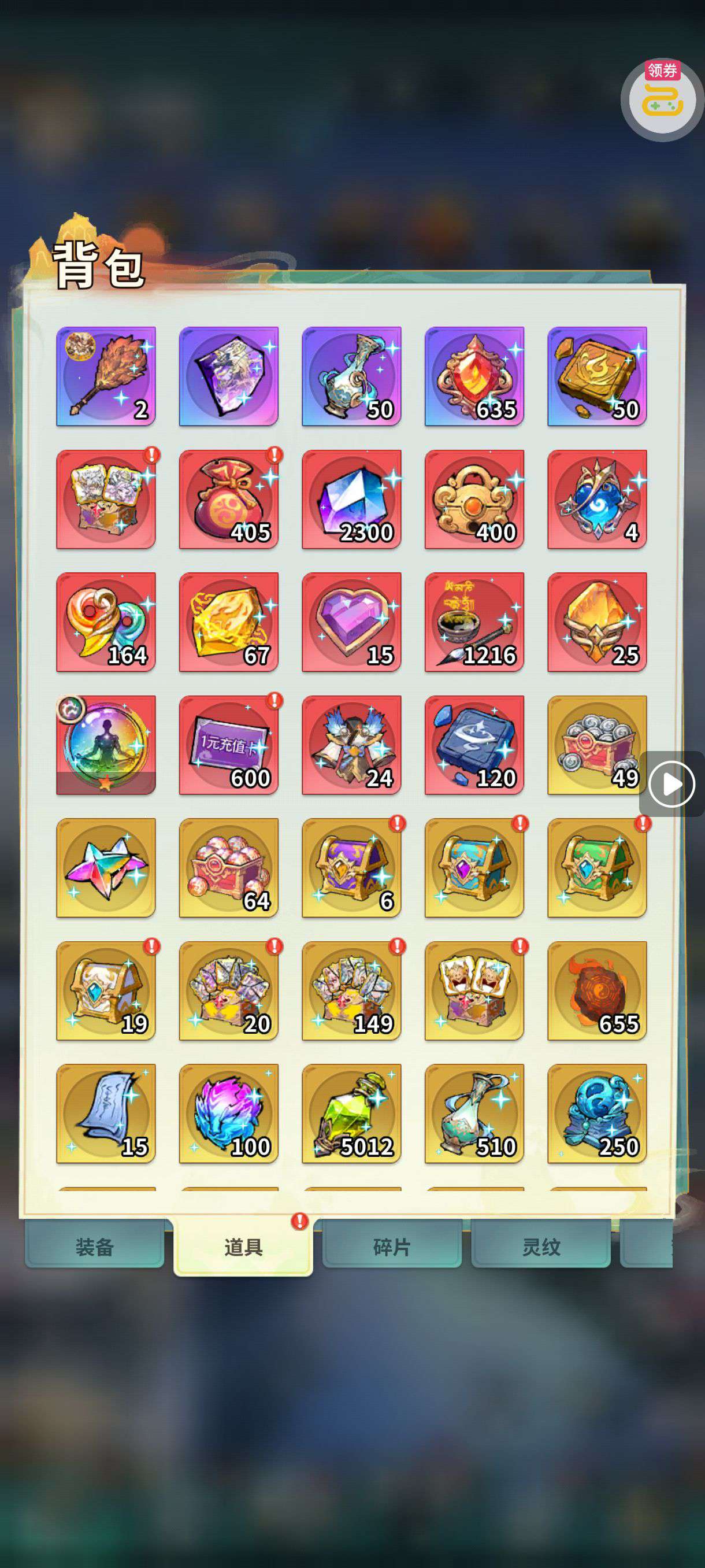Select the 1元充值卡 item
The image size is (705, 1568).
tap(229, 745)
